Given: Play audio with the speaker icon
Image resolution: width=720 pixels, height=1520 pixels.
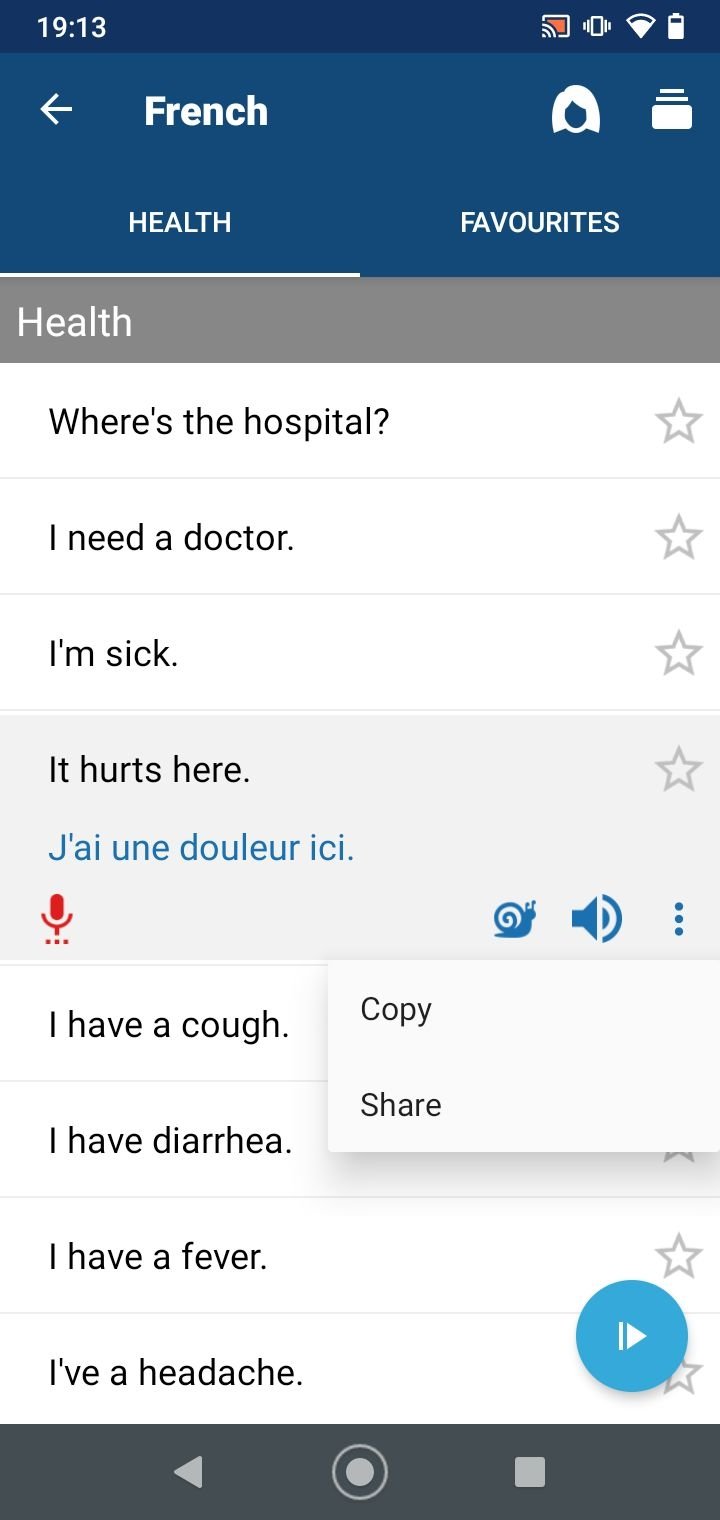Looking at the screenshot, I should tap(597, 918).
